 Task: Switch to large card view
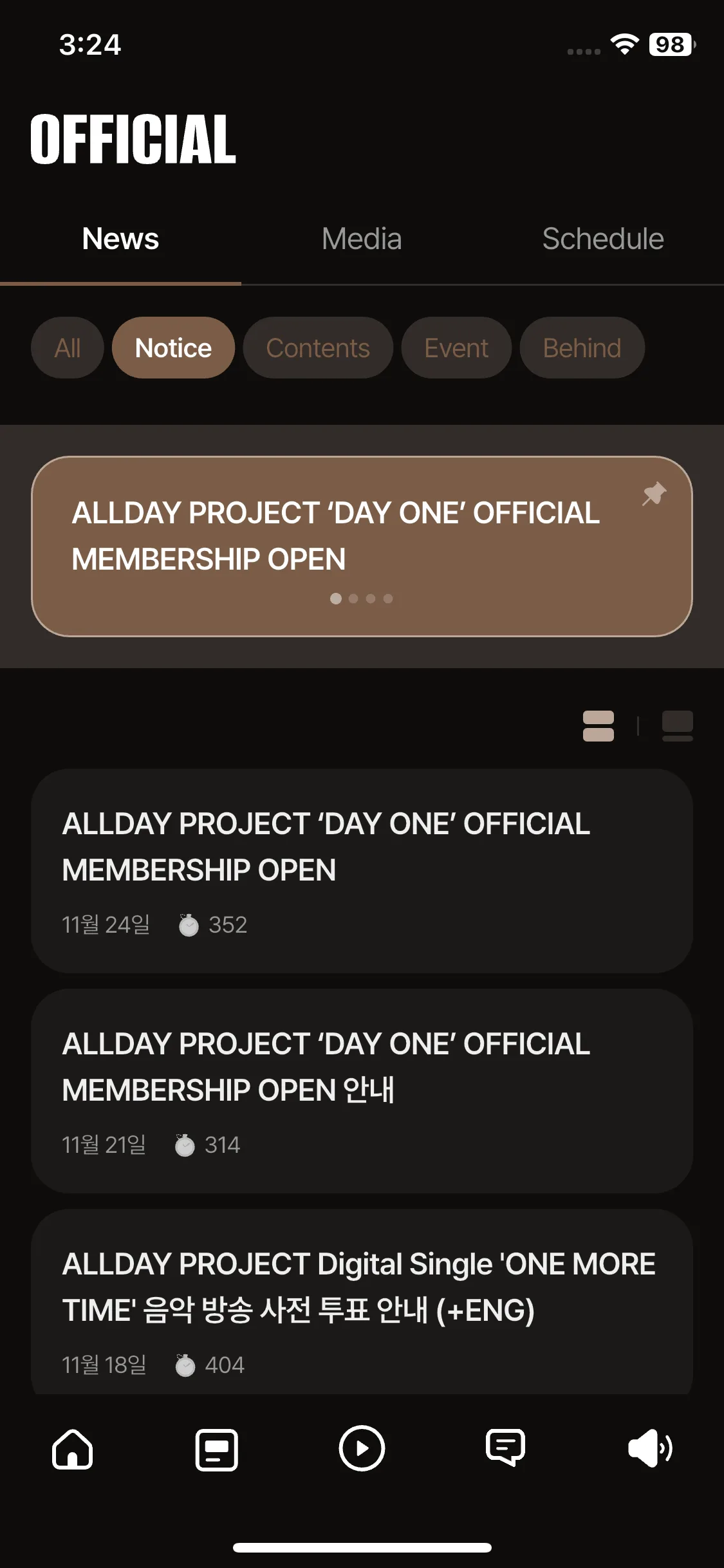[677, 726]
